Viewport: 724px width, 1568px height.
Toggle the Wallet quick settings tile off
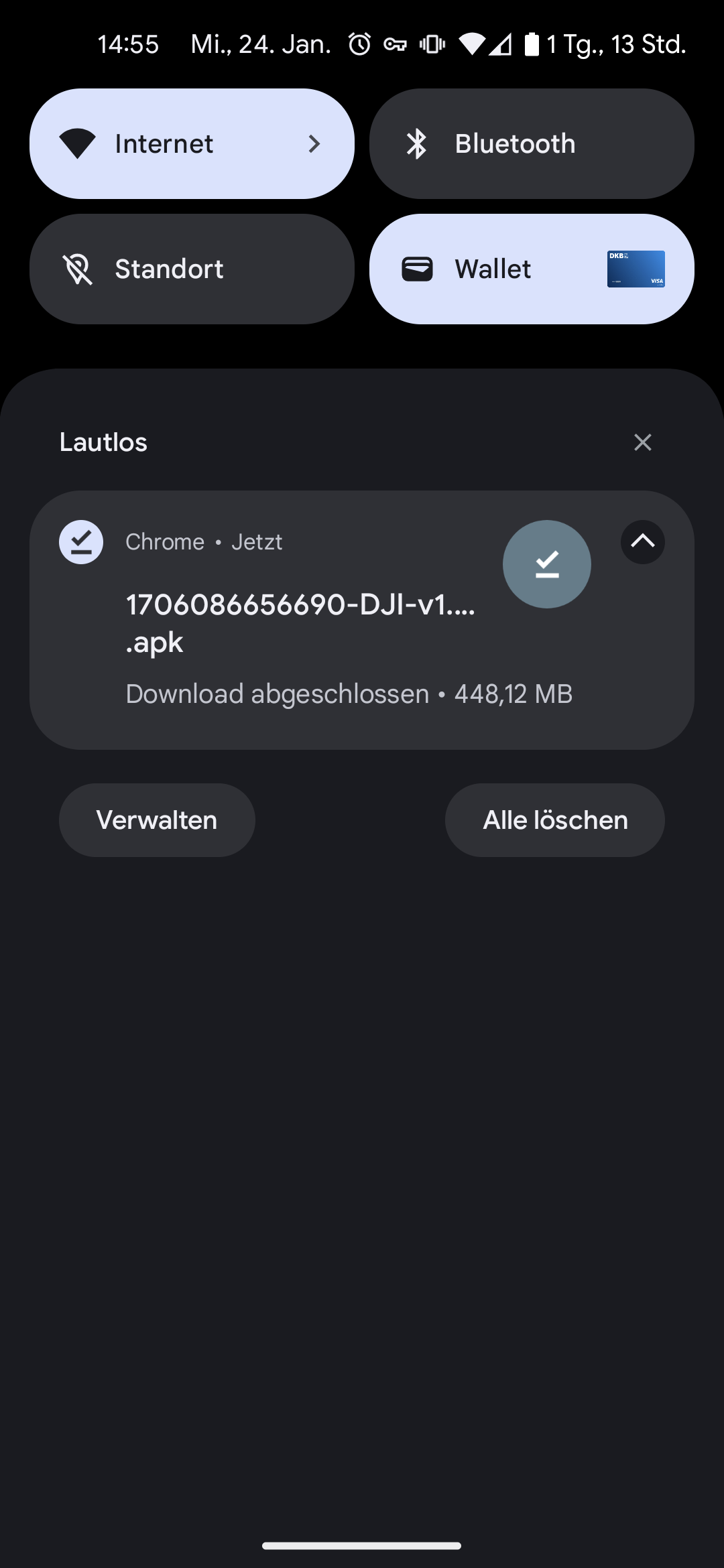[531, 268]
